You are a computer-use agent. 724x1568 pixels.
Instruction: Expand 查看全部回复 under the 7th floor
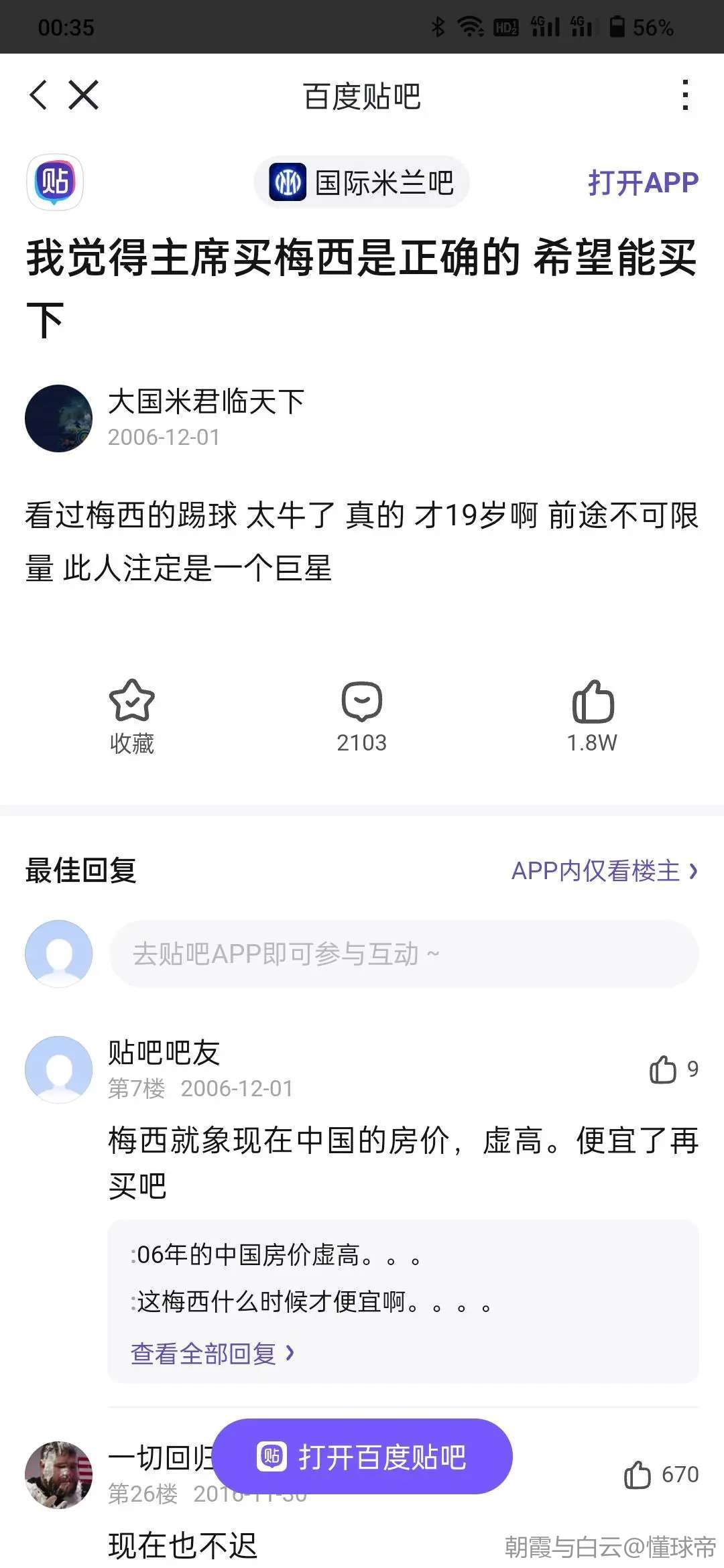click(212, 1353)
